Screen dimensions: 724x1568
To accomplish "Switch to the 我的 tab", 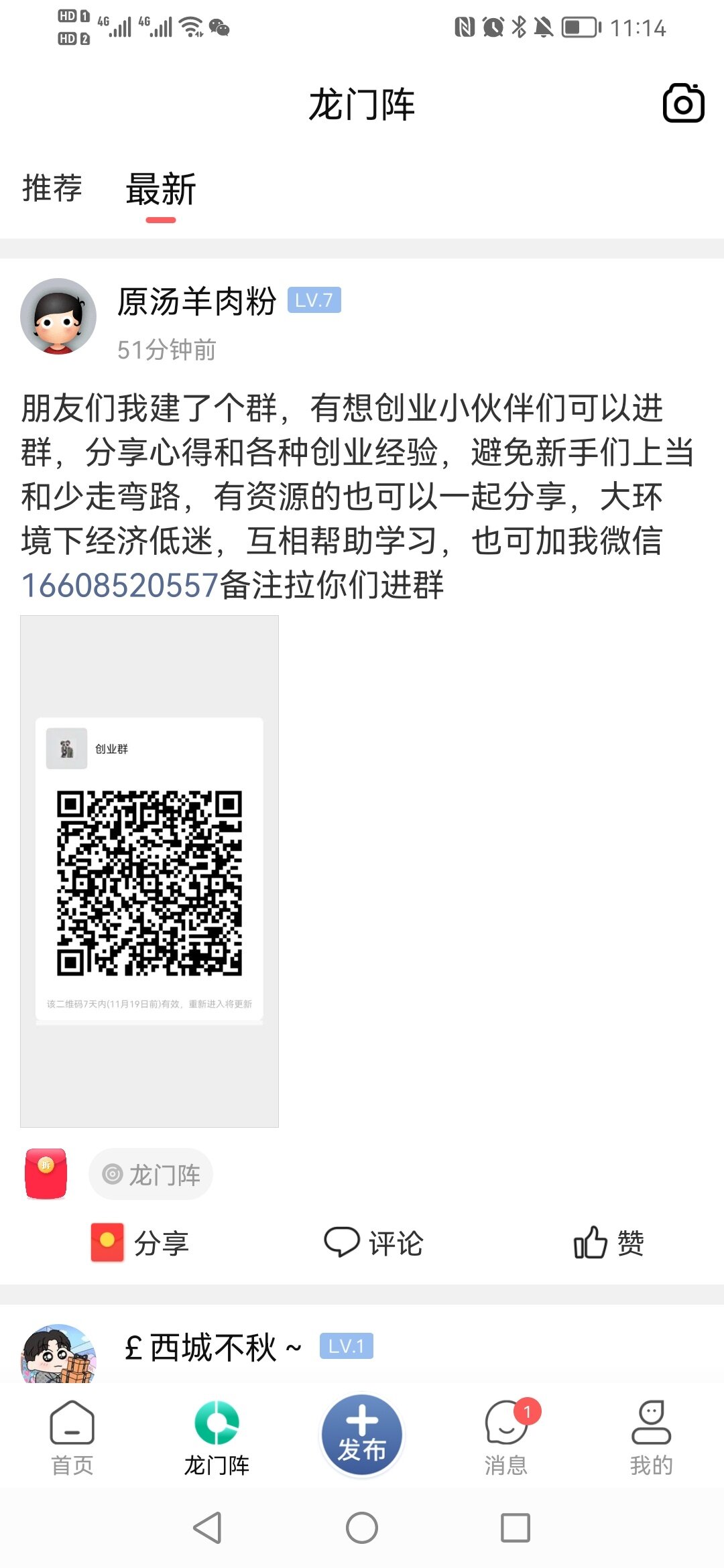I will pyautogui.click(x=651, y=1437).
